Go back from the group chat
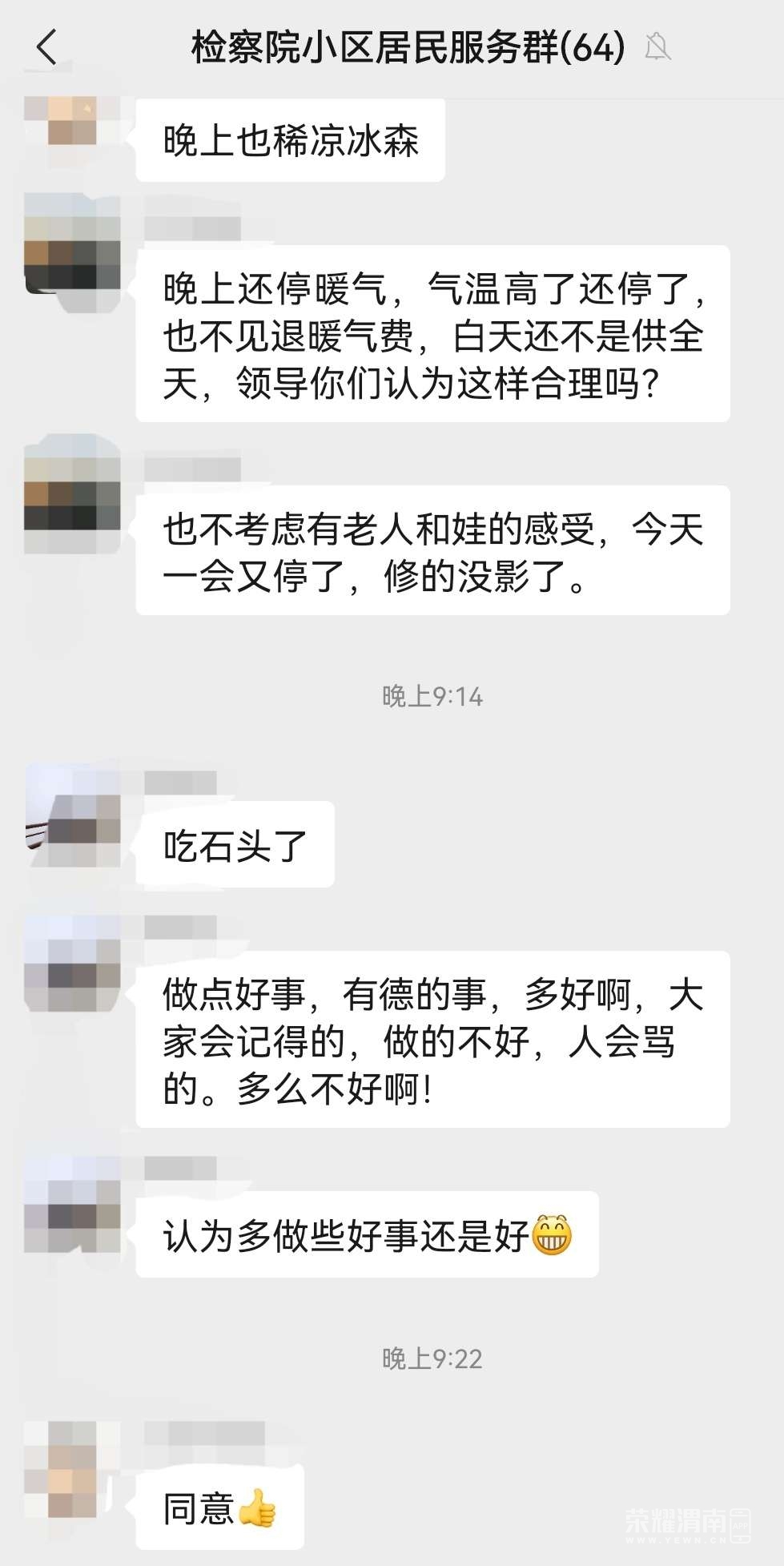The height and width of the screenshot is (1566, 784). click(47, 46)
